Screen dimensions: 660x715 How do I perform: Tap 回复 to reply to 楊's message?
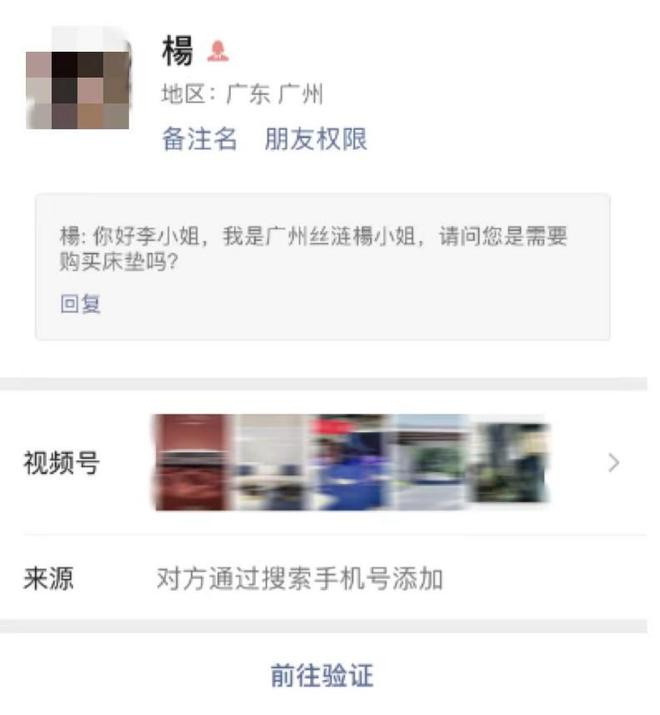coord(80,304)
